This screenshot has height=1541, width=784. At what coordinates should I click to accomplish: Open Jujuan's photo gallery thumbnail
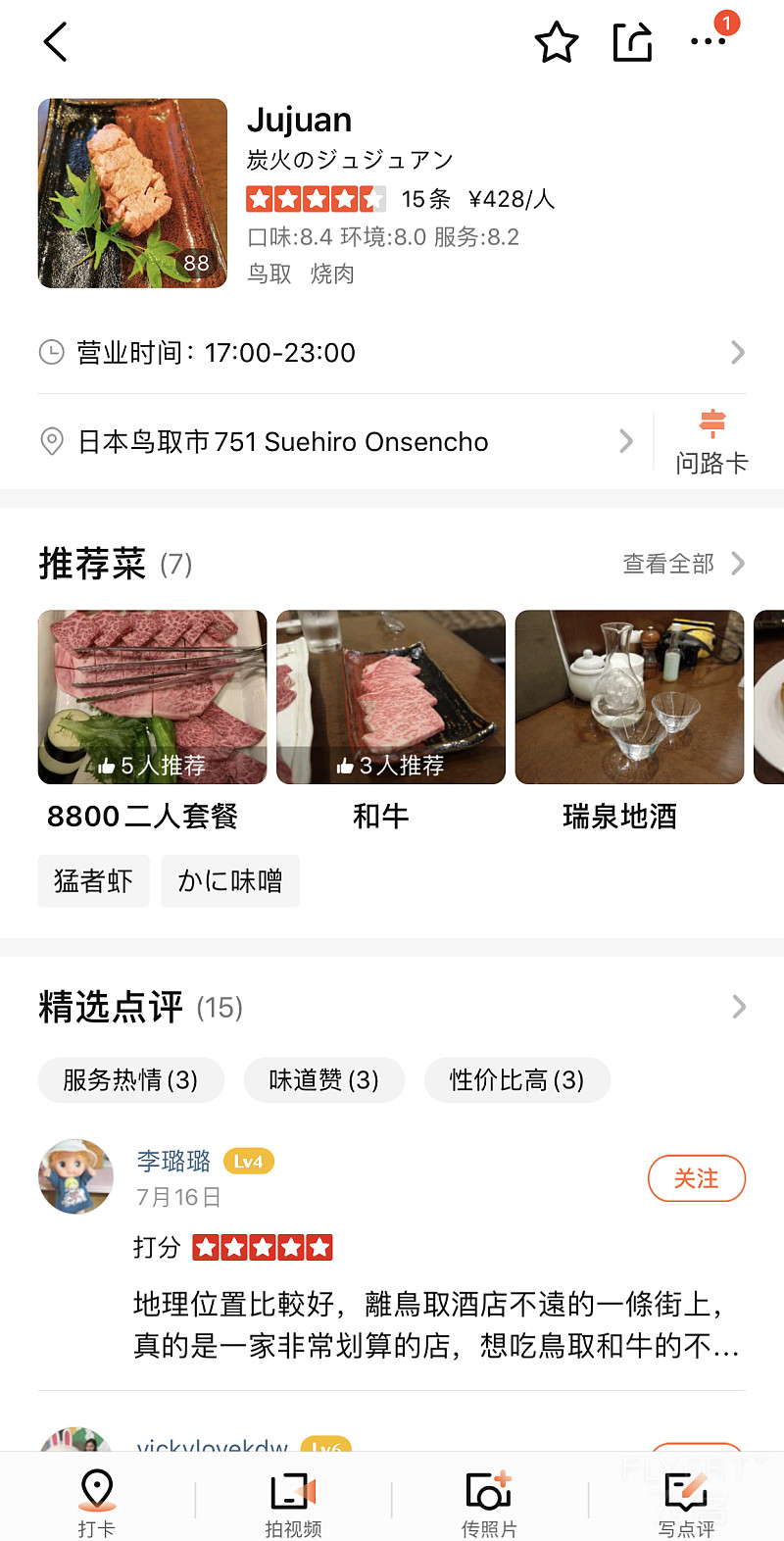pos(132,193)
